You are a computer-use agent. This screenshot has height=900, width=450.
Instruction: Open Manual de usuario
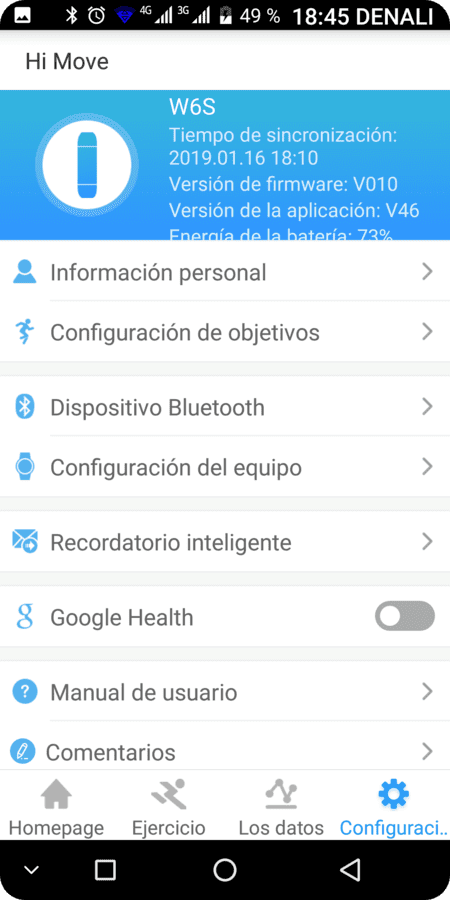coord(225,692)
